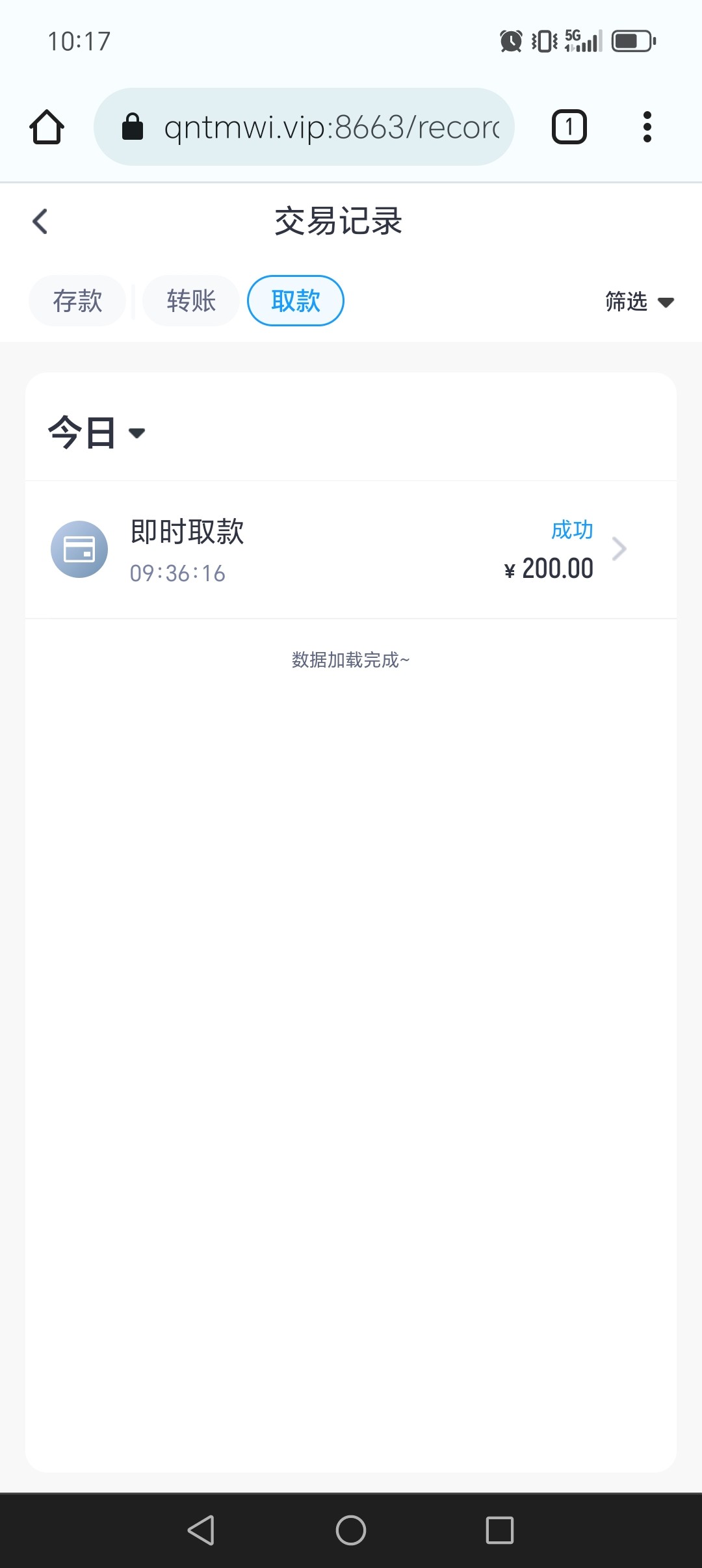
Task: Open the 筛选 filter dropdown
Action: [639, 302]
